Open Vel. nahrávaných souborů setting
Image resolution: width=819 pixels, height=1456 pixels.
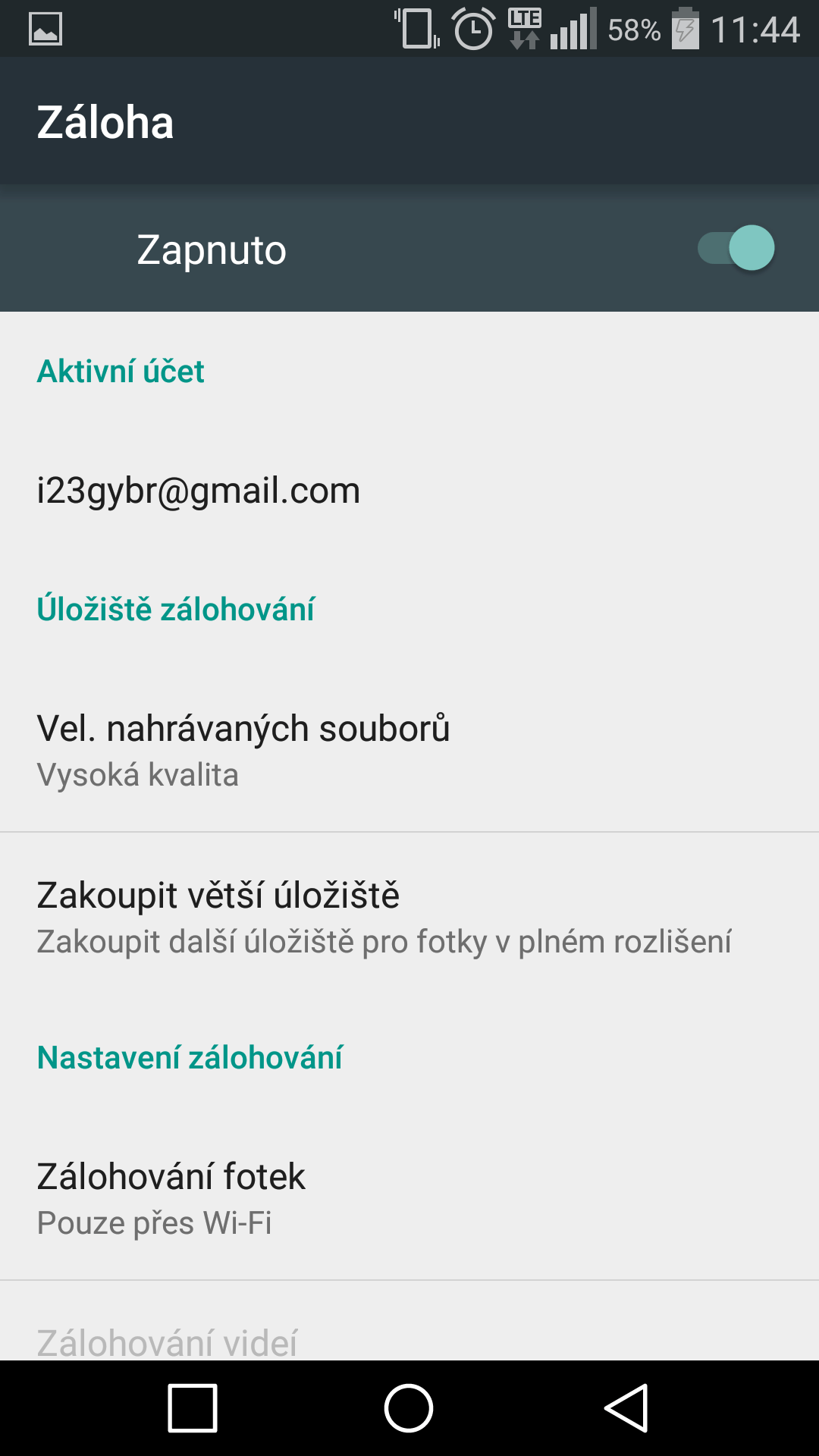(409, 749)
